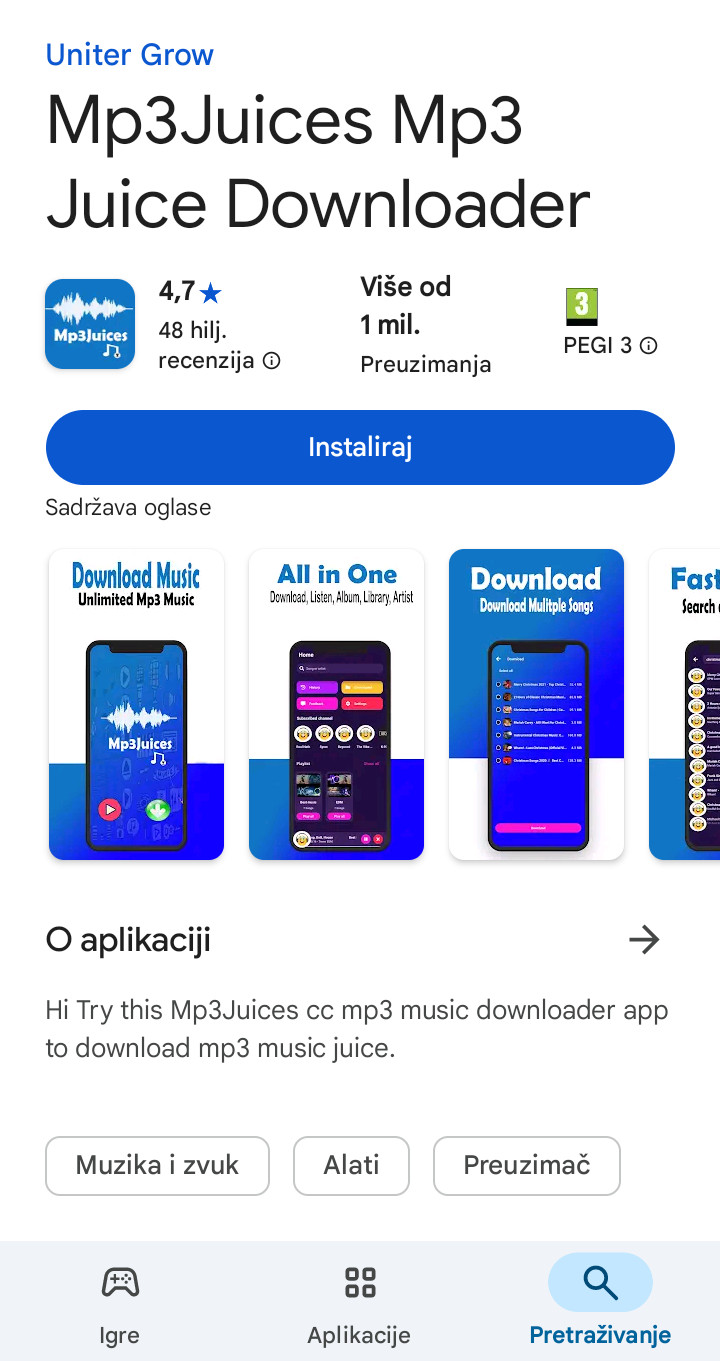
Task: Open PEGI 3 rating info
Action: coord(649,346)
